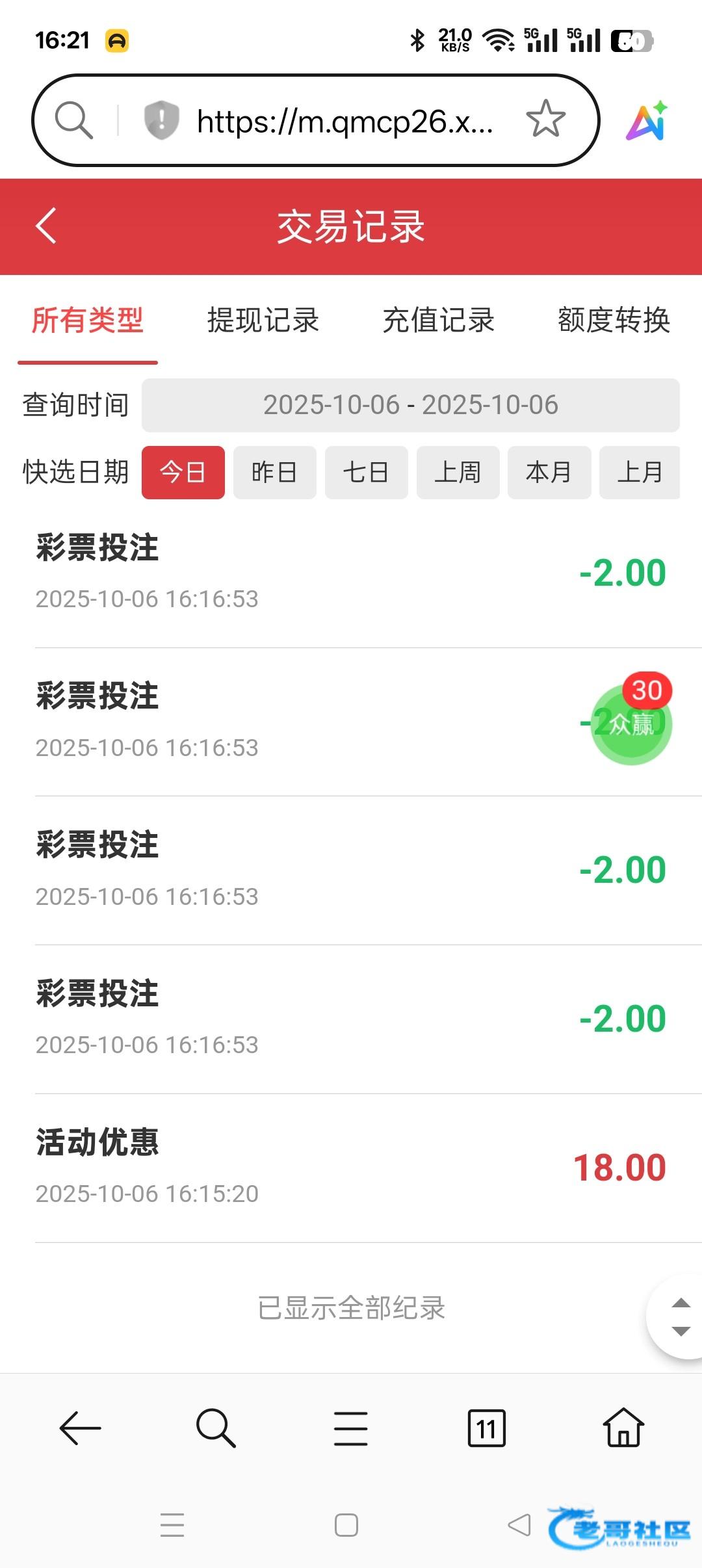Open the 活动优惠 18.00 record

pos(351,1168)
